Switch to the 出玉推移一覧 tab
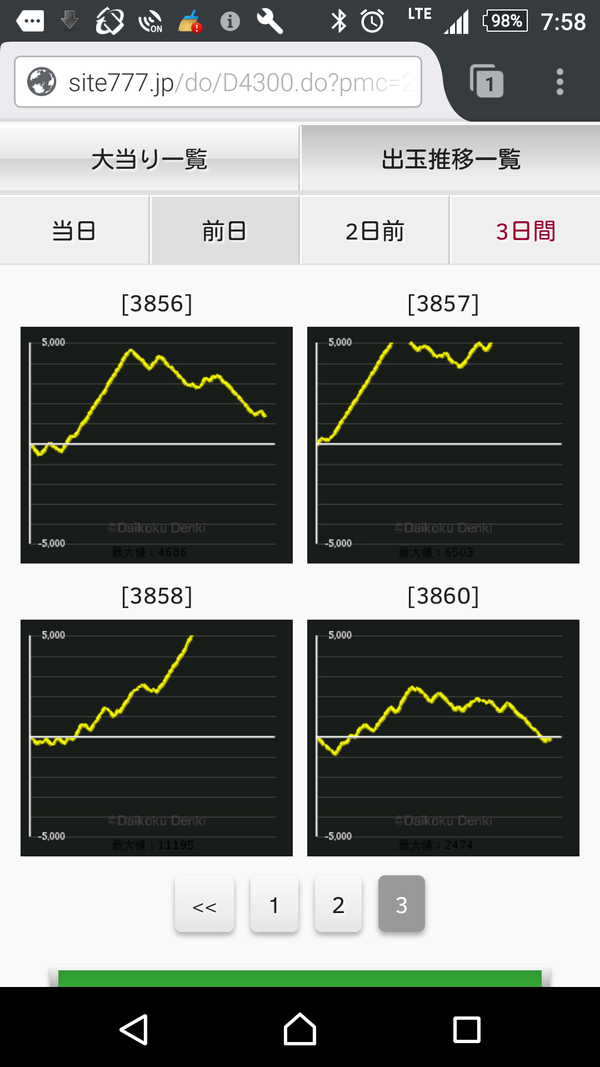This screenshot has width=600, height=1067. 450,159
